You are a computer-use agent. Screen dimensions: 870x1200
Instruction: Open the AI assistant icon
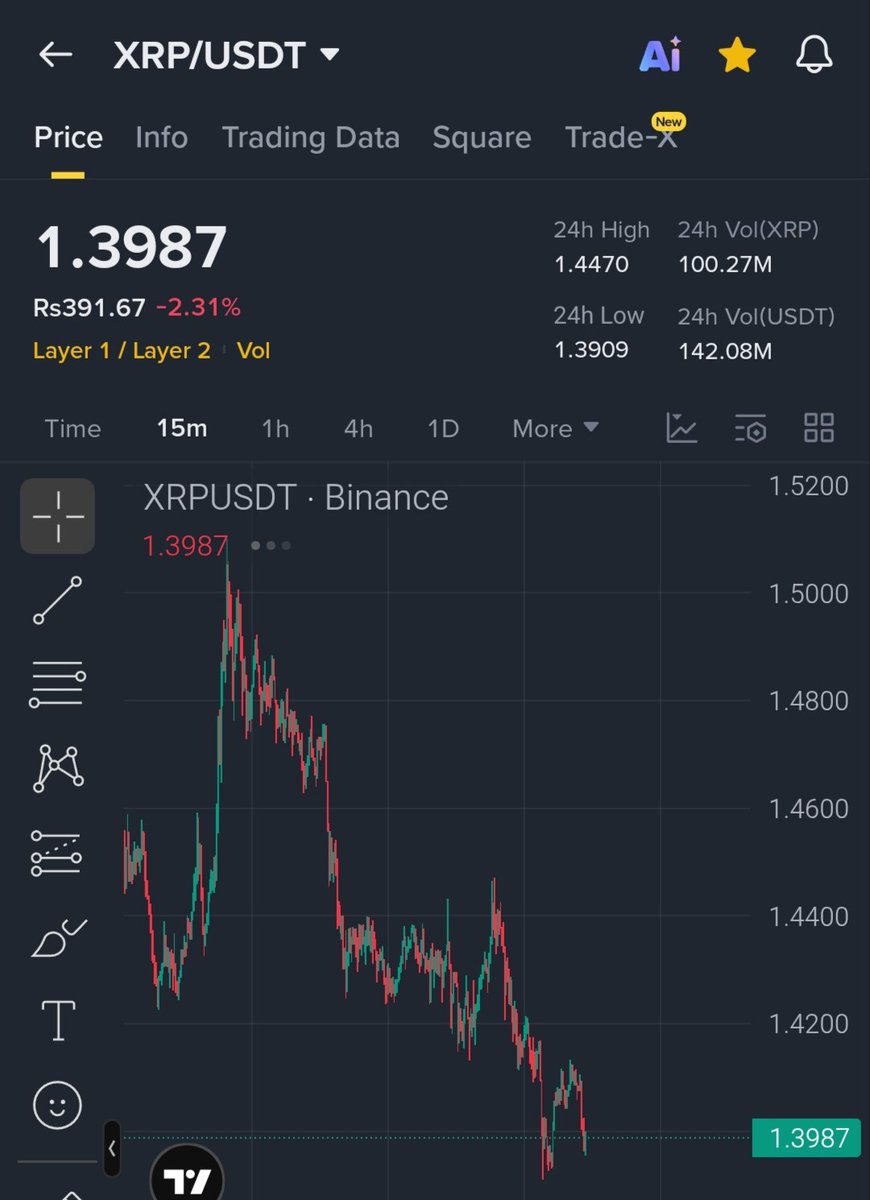coord(660,55)
